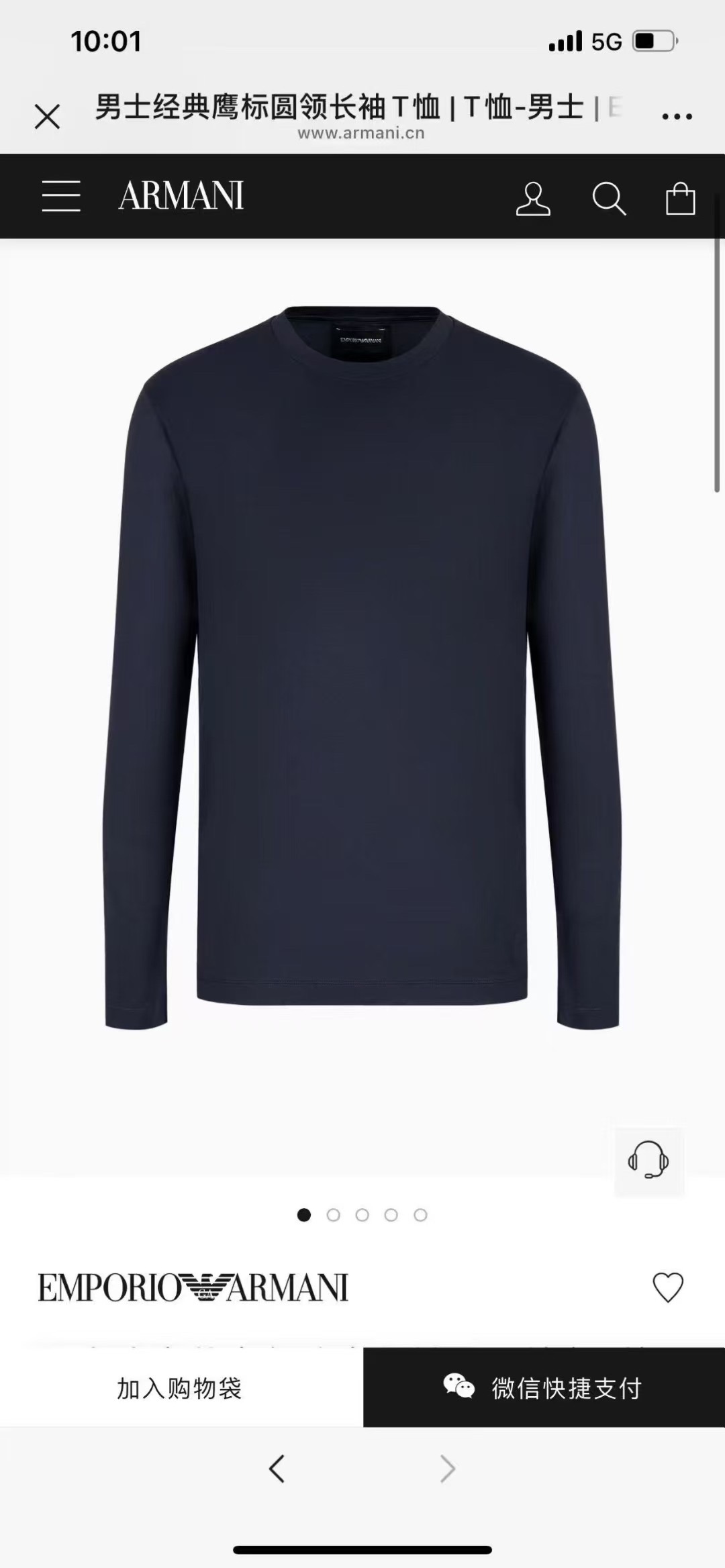Open the three-dot overflow menu
The height and width of the screenshot is (1568, 725).
click(677, 117)
